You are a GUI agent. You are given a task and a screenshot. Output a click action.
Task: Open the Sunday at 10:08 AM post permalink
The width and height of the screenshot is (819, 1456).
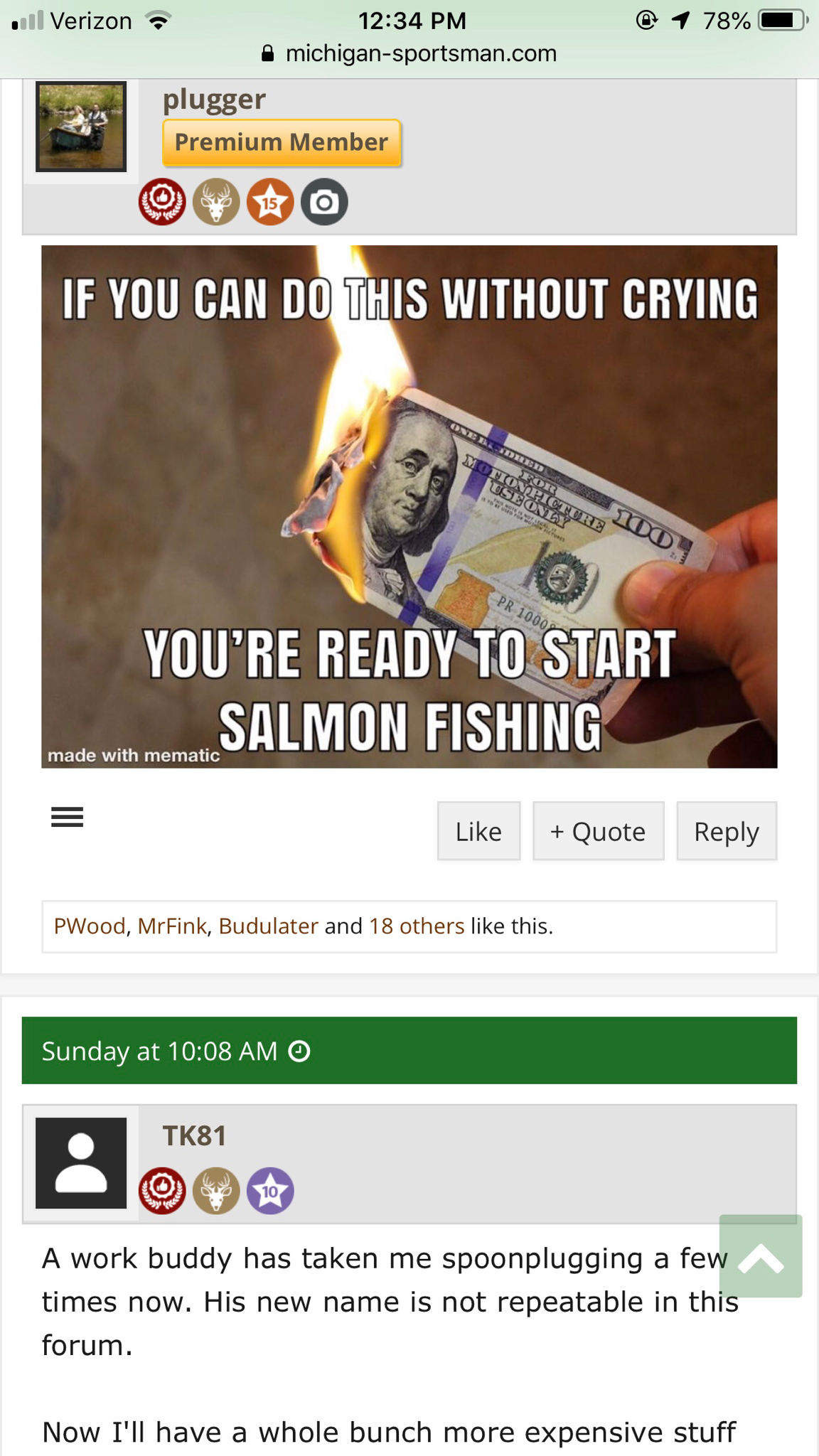tap(159, 1051)
